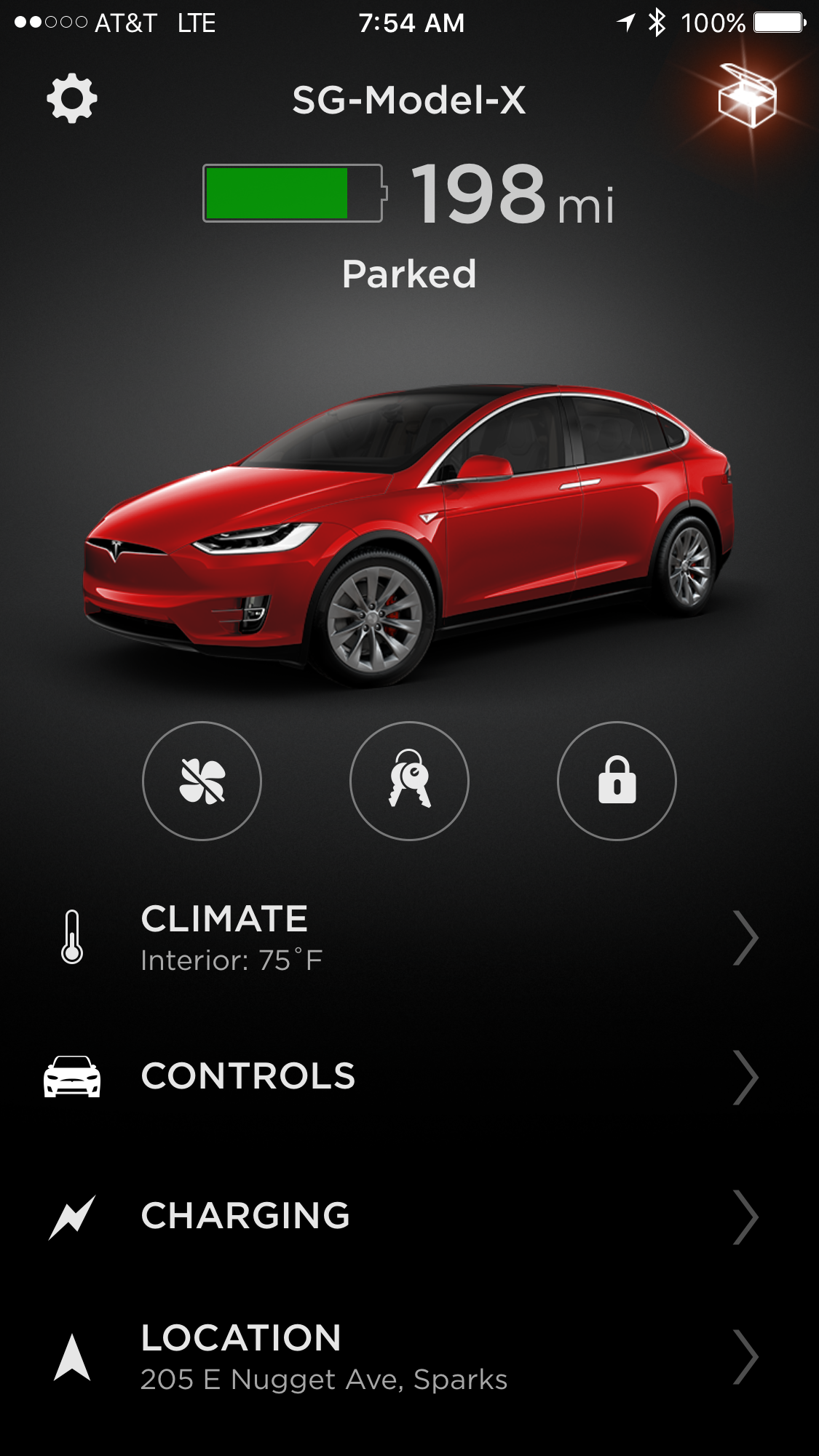Open the glowing loot box icon
Image resolution: width=819 pixels, height=1456 pixels.
[747, 97]
